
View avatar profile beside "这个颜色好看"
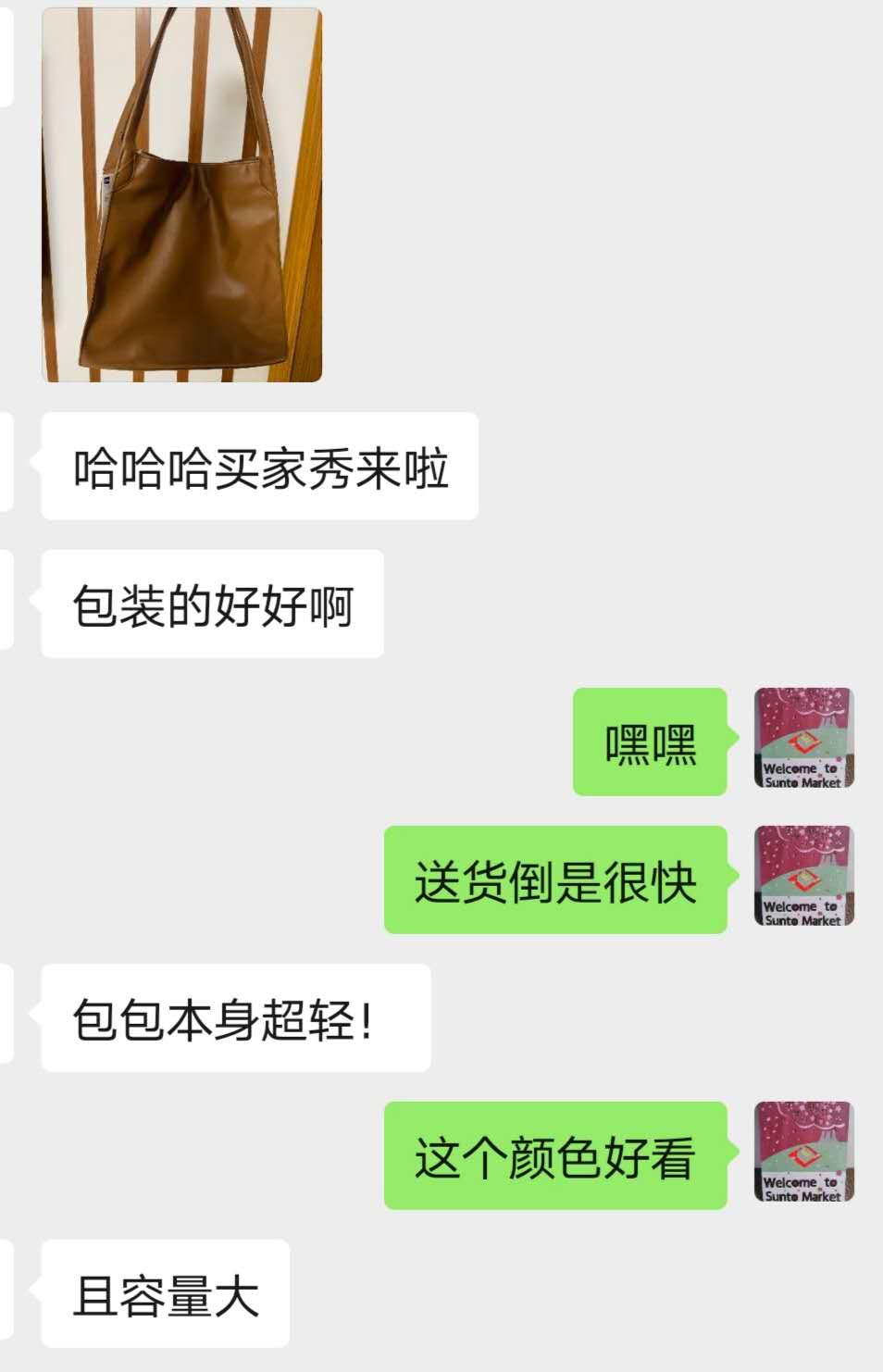coord(803,1152)
